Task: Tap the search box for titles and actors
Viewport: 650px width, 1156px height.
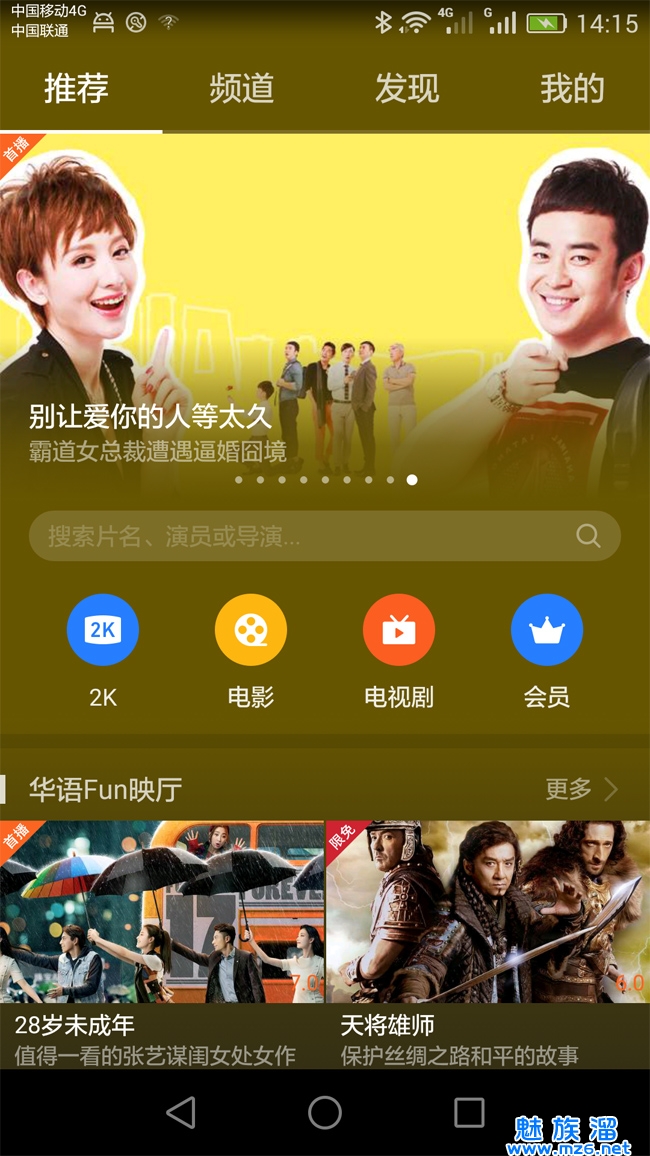Action: tap(300, 537)
